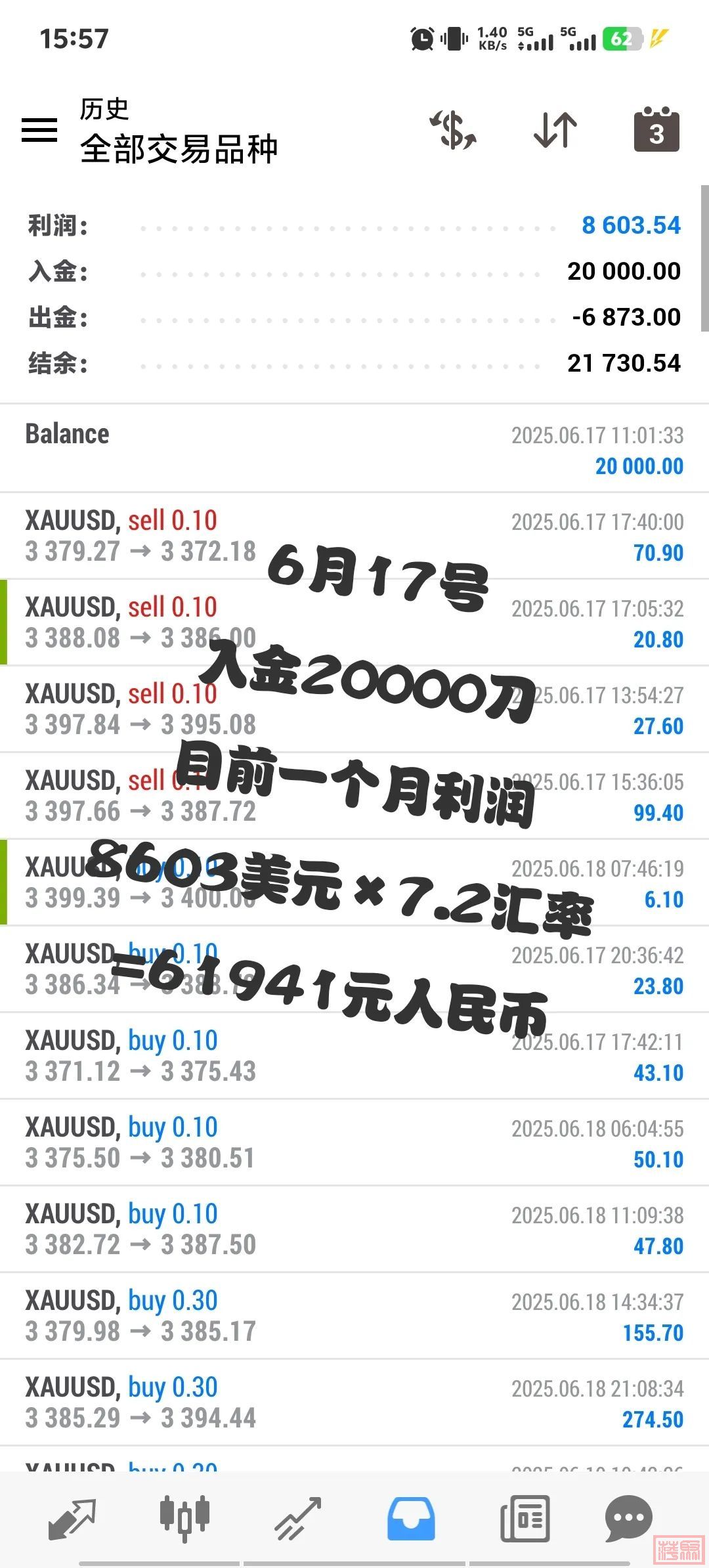This screenshot has height=1568, width=709.
Task: Select the XAUUSD buy trade earning 47.80
Action: click(354, 1229)
